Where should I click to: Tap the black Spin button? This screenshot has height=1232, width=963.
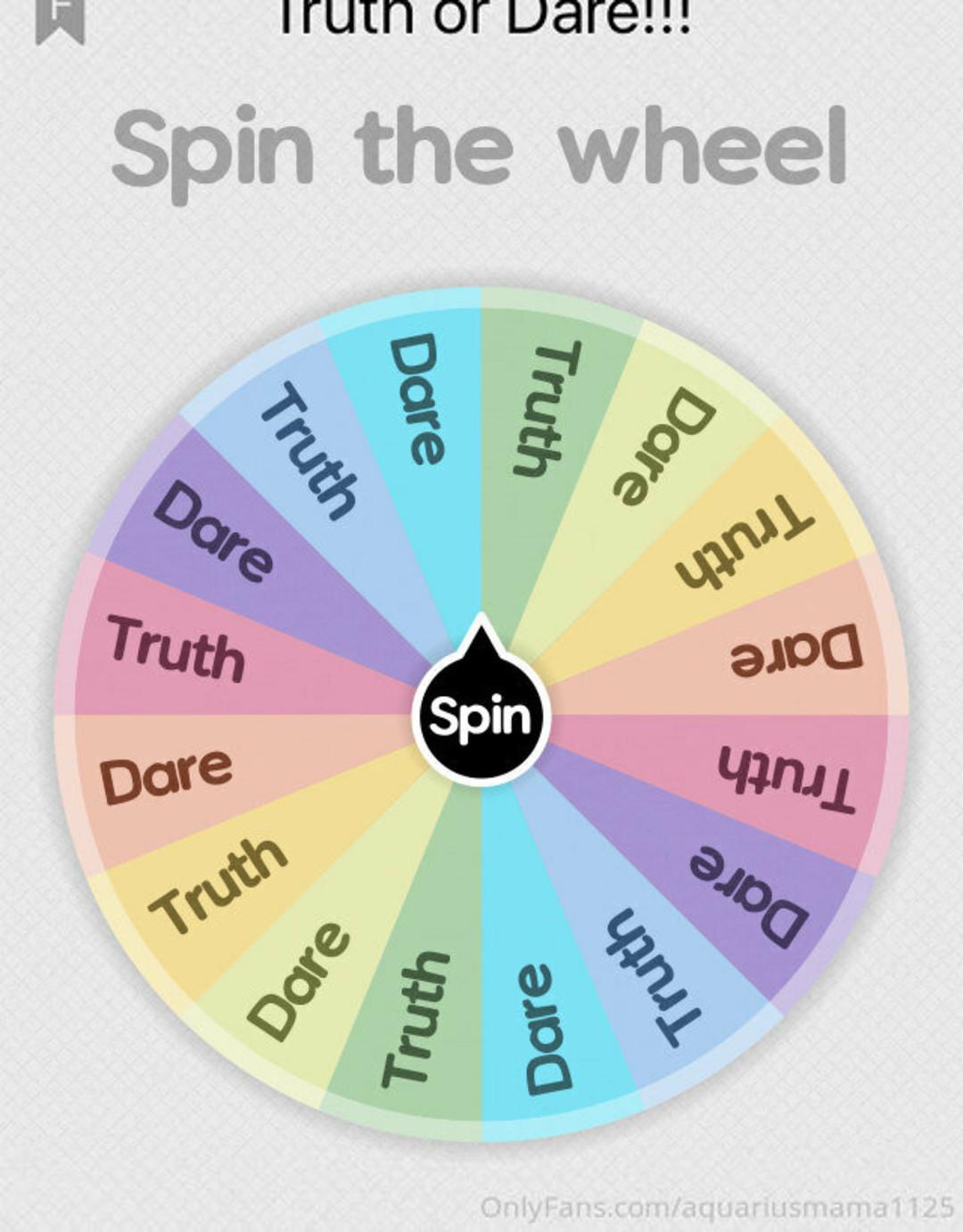[481, 715]
